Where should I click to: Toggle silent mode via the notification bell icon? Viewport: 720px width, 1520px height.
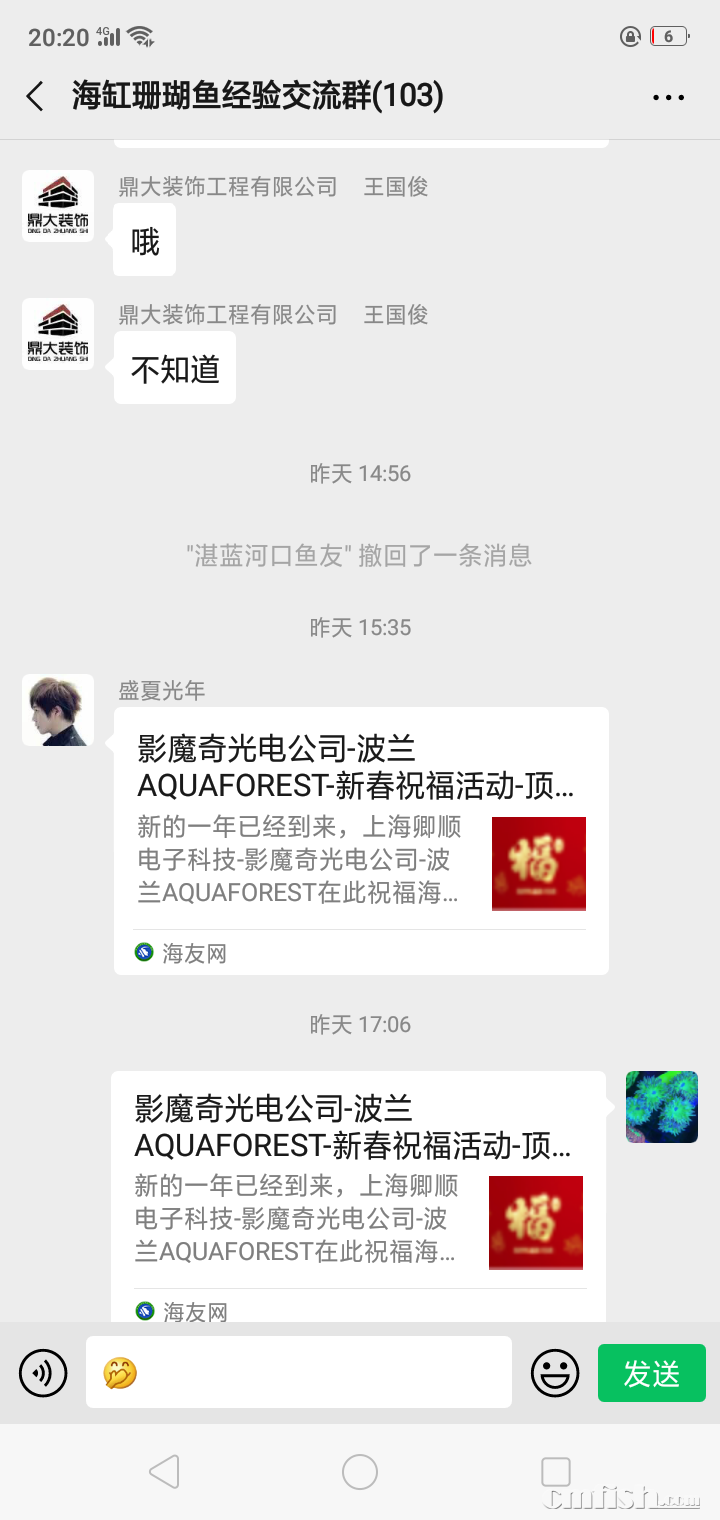point(630,36)
